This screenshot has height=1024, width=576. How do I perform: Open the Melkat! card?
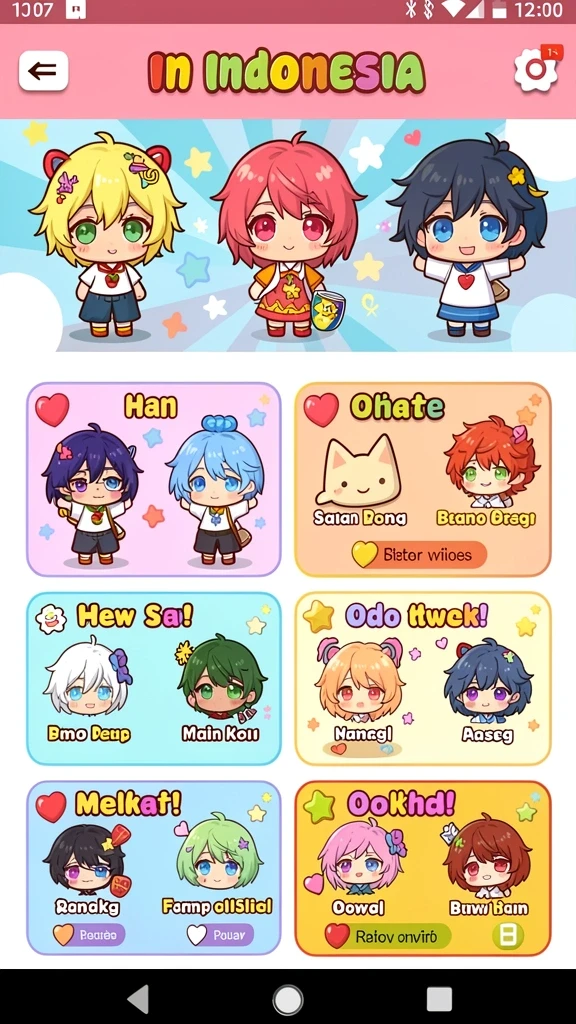coord(153,868)
